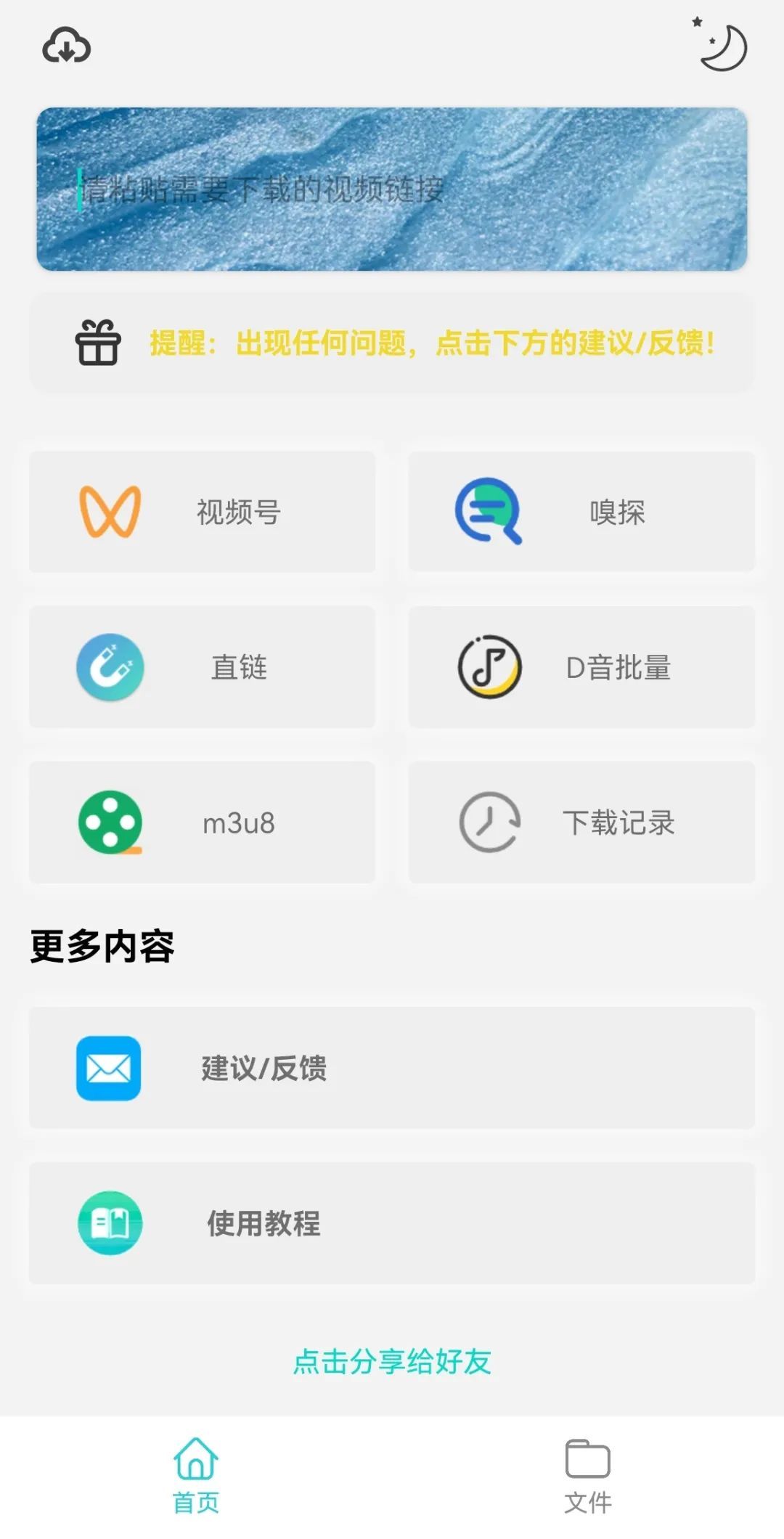Screen dimensions: 784x1539
Task: Open the 嗅探 sniffing feature
Action: tap(581, 511)
